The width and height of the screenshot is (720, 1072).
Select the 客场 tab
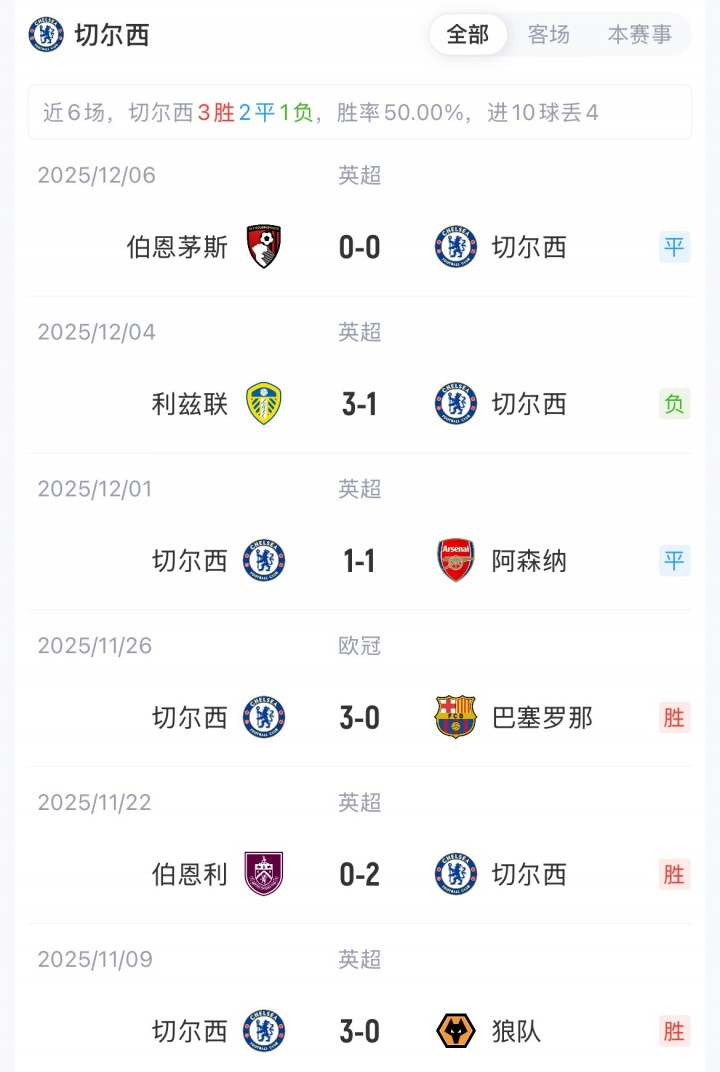[549, 35]
